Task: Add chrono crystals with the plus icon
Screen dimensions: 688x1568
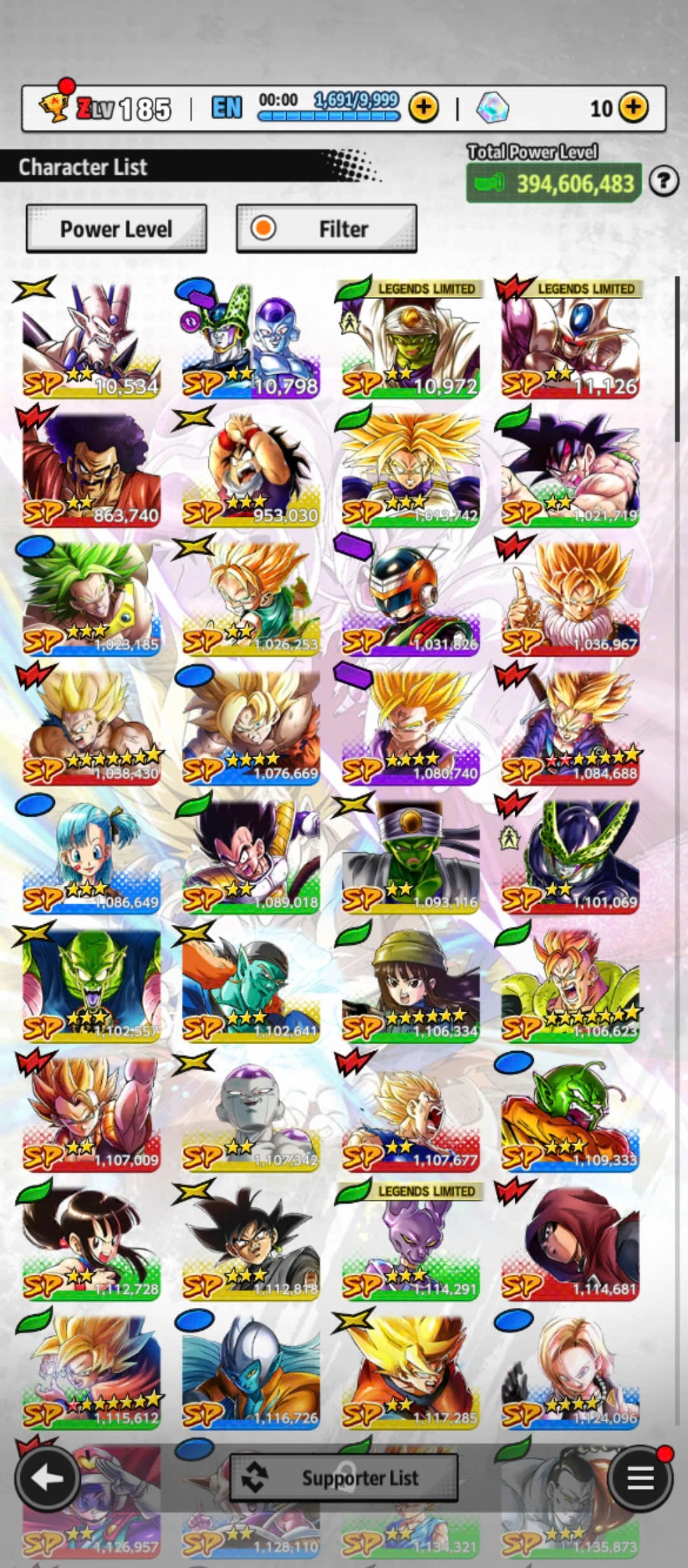Action: 633,108
